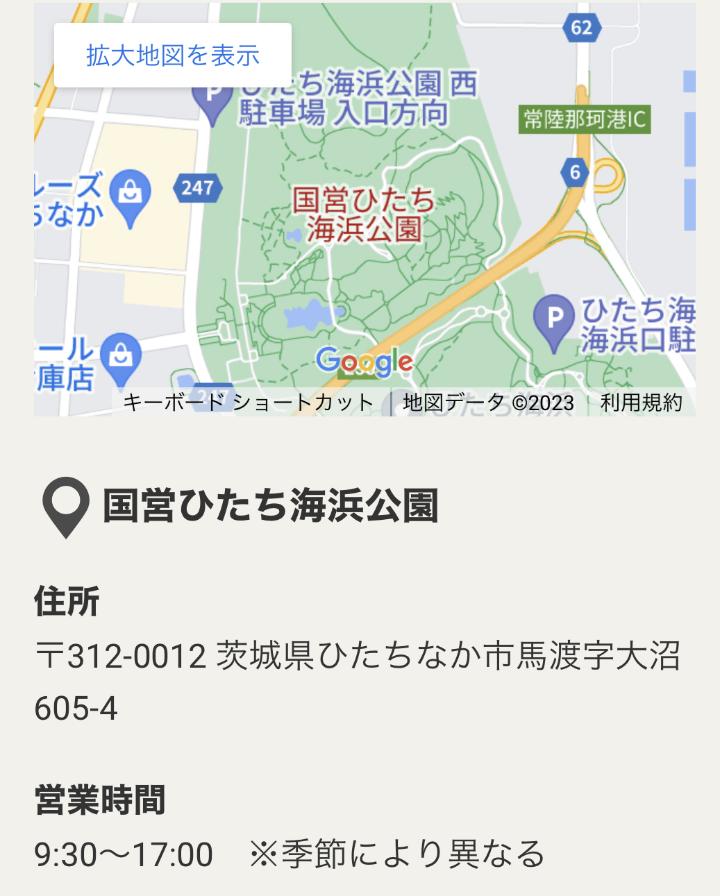The image size is (720, 896).
Task: Click the 地図データ ©2023 attribution
Action: [486, 402]
